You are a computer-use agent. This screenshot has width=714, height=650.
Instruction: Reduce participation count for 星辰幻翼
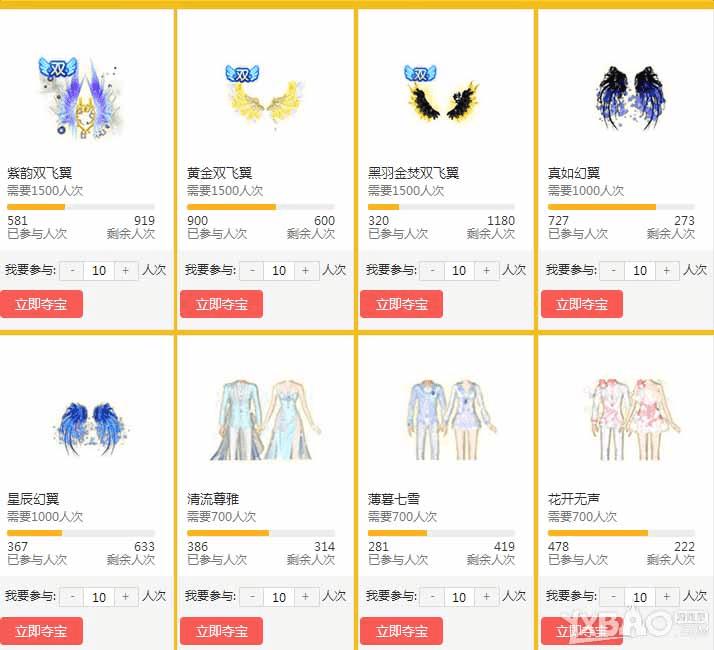point(72,597)
